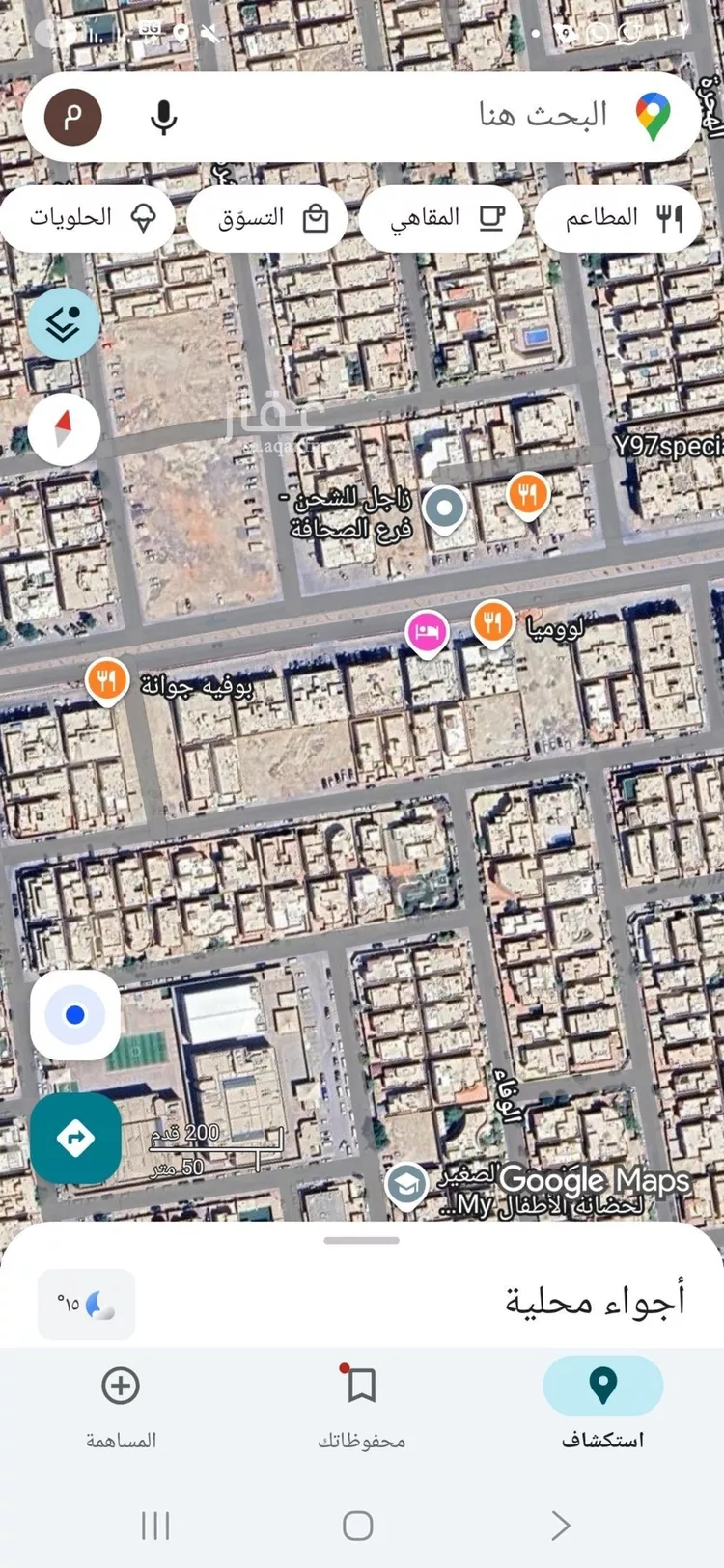Viewport: 724px width, 1568px height.
Task: Expand the أجواء محلية bottom sheet
Action: pyautogui.click(x=362, y=1240)
